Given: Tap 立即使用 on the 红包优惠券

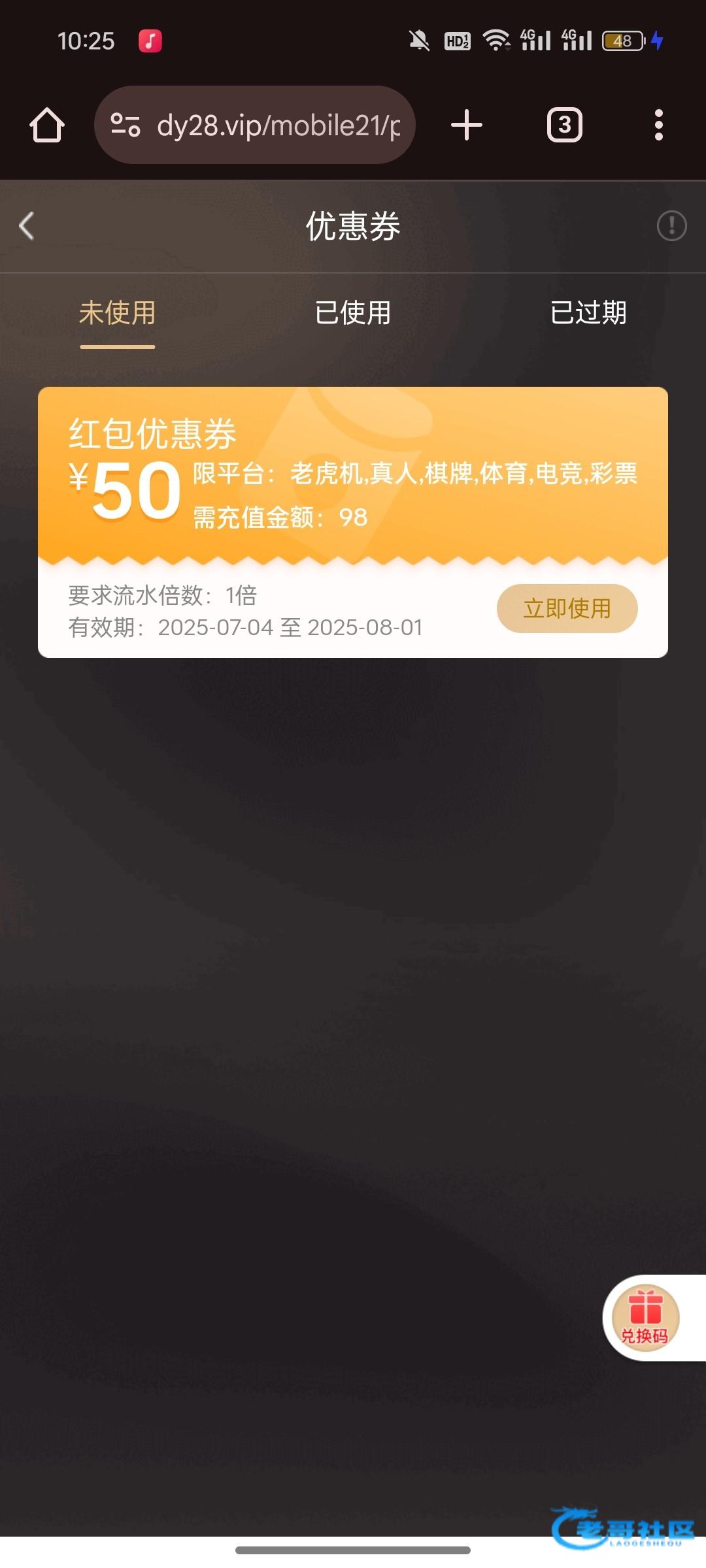Looking at the screenshot, I should [567, 608].
